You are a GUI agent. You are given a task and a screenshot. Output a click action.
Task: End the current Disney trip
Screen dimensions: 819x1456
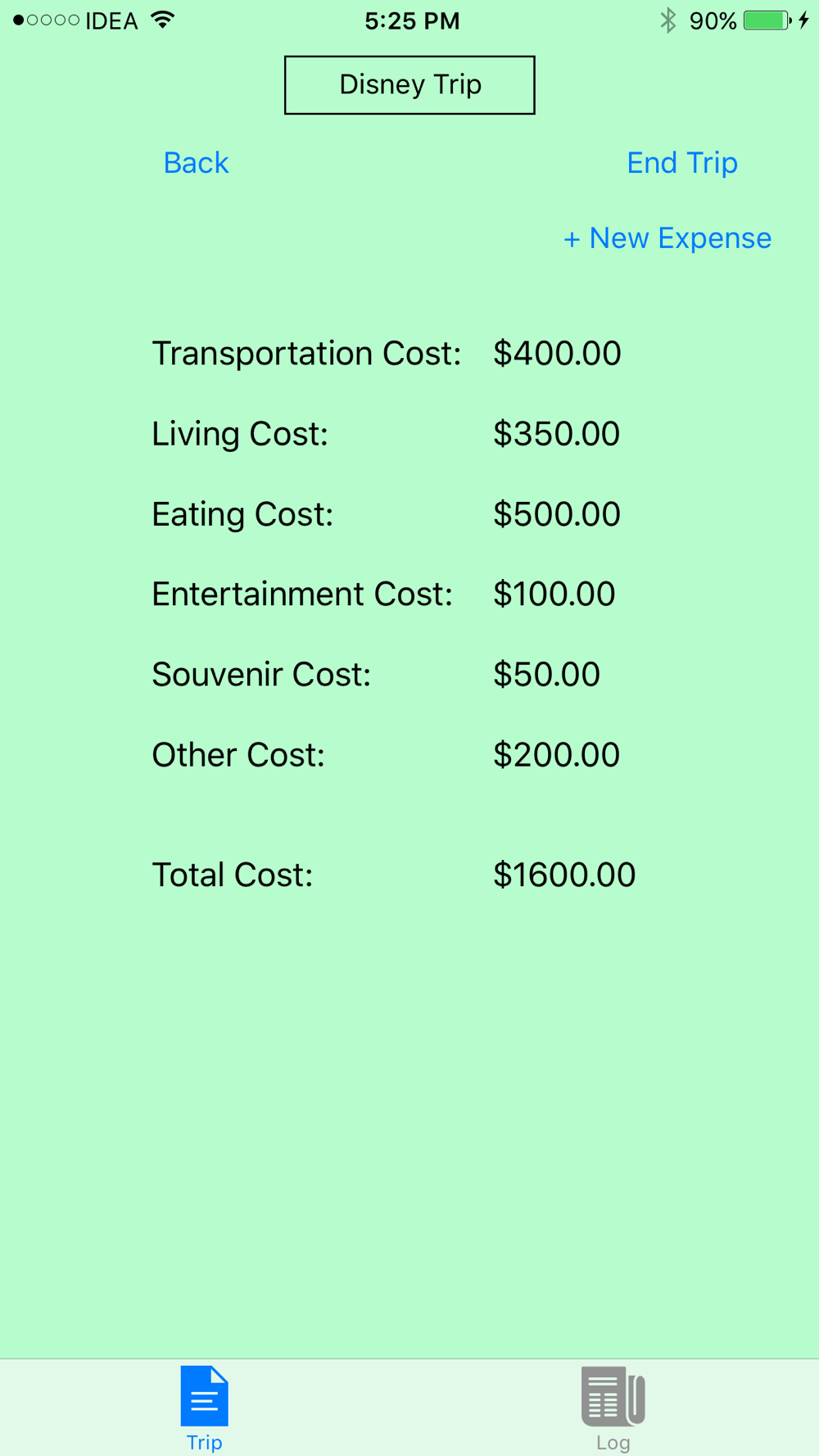682,163
